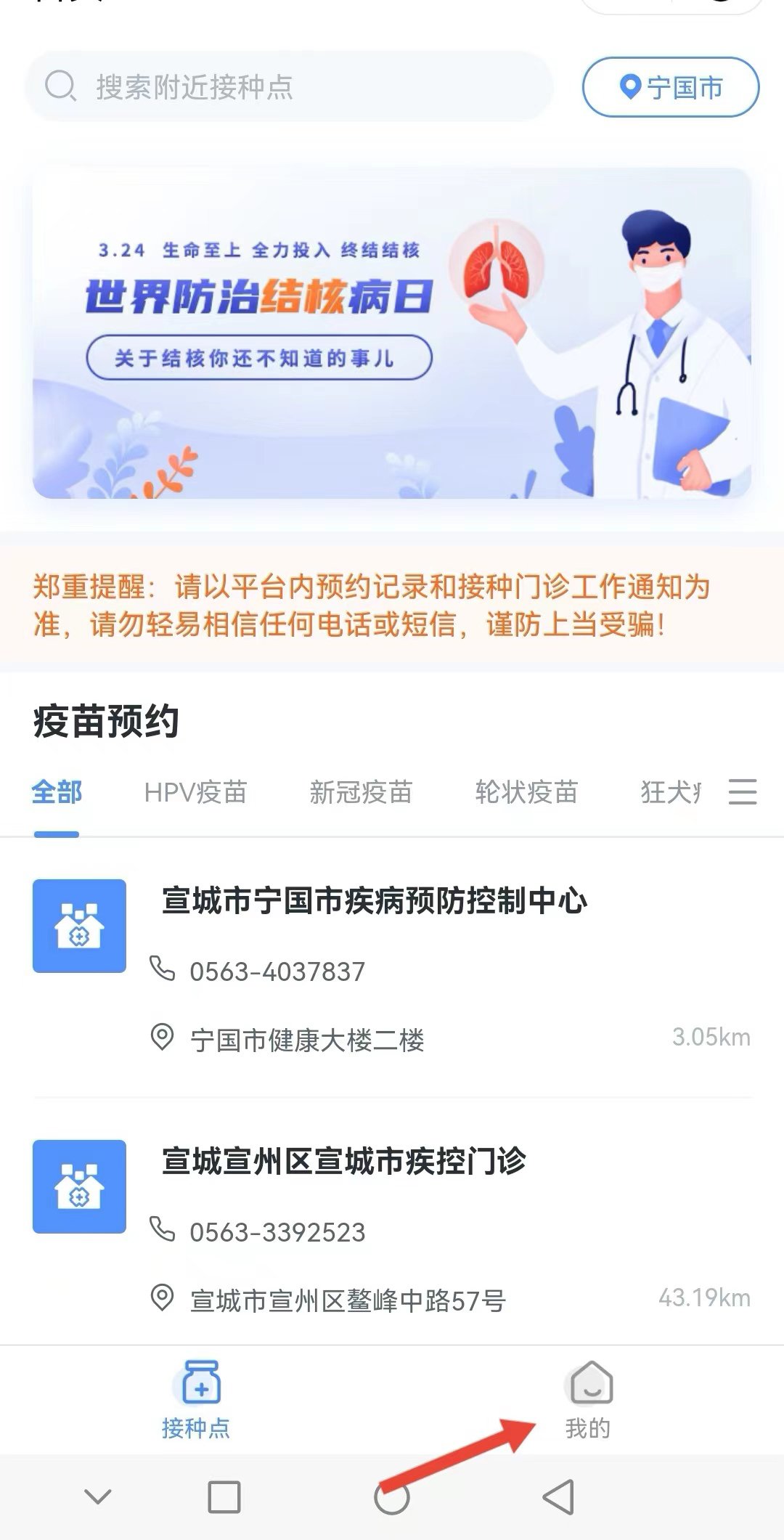The image size is (784, 1540).
Task: Expand the vaccine category list menu
Action: point(742,791)
